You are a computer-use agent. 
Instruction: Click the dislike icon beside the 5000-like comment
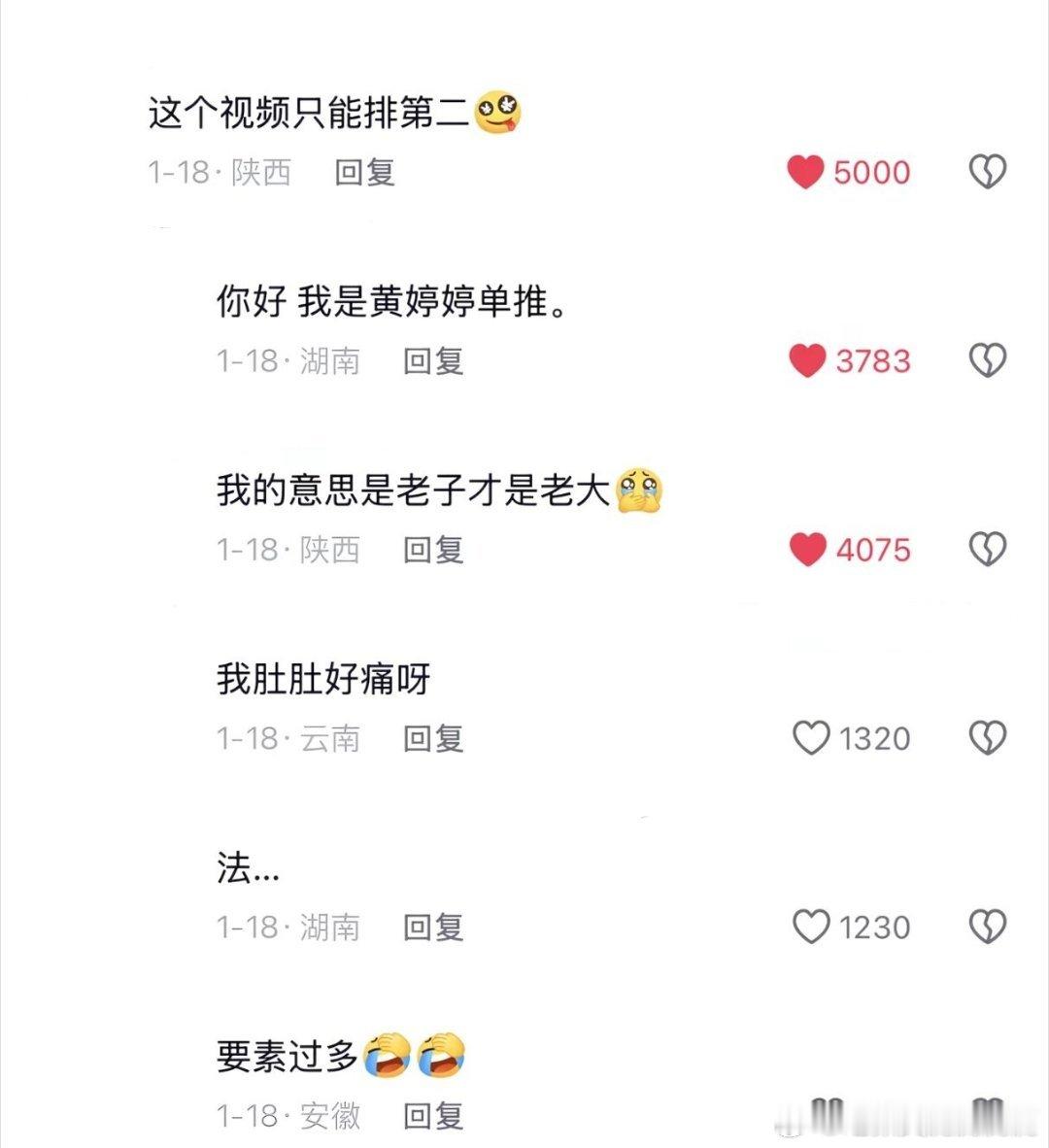tap(987, 174)
